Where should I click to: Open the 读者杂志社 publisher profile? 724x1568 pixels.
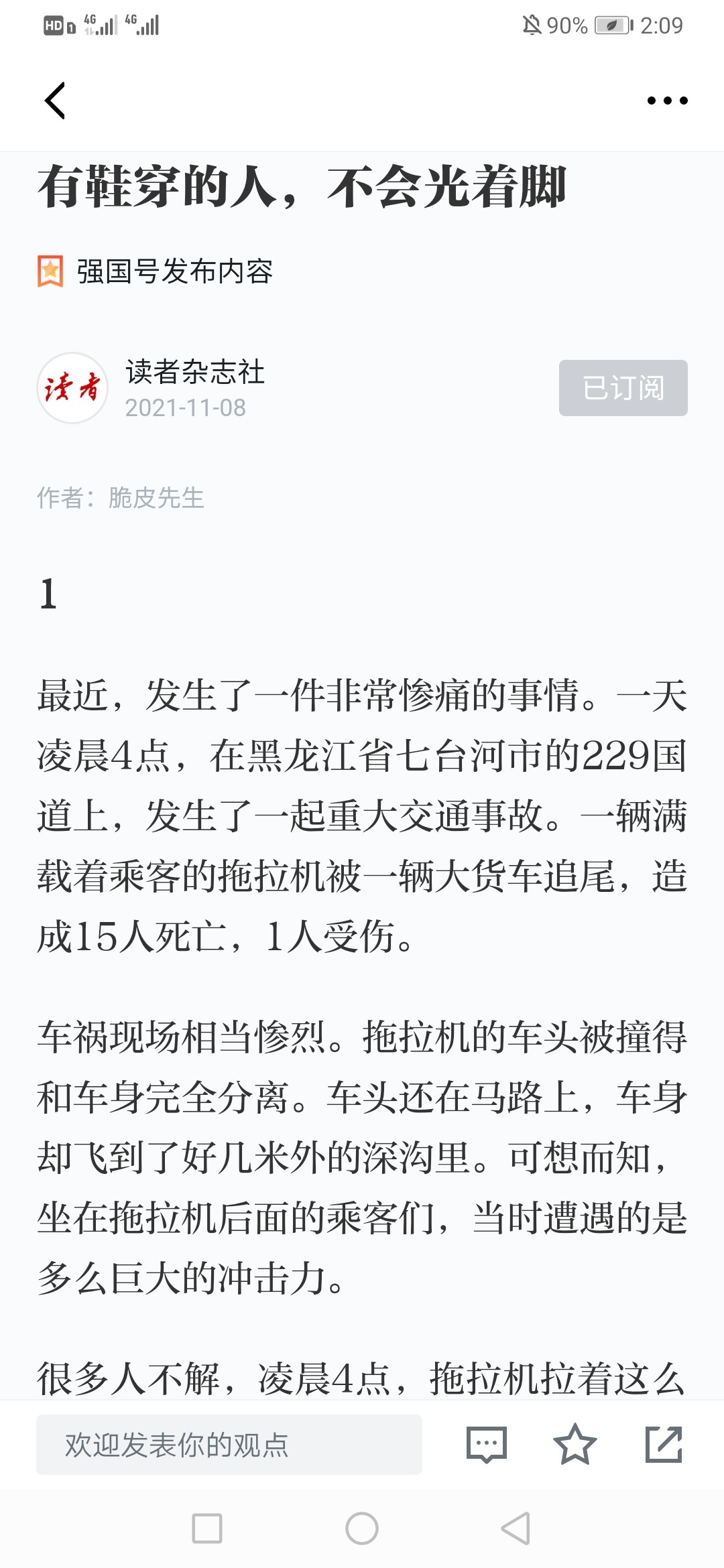195,372
